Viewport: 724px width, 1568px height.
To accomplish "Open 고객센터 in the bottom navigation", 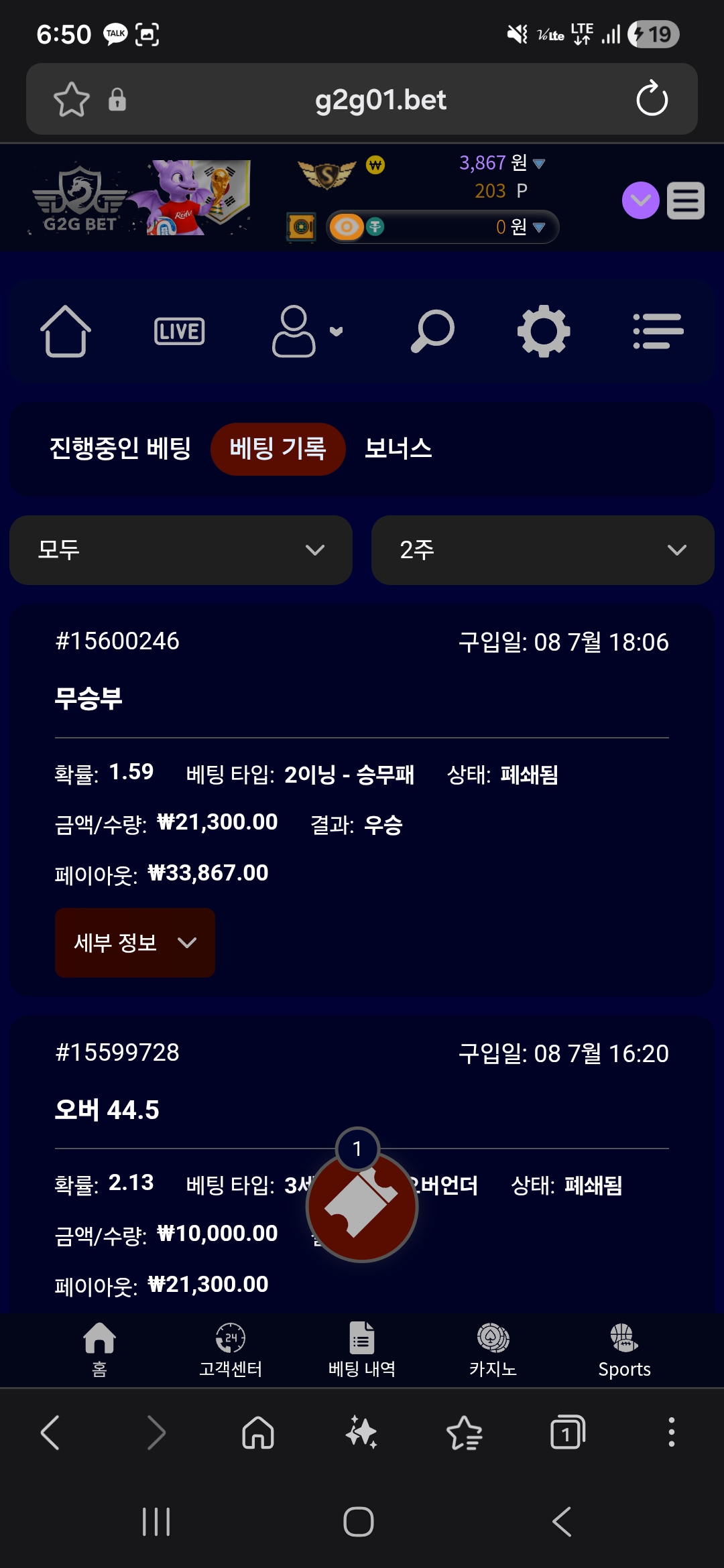I will pos(230,1350).
